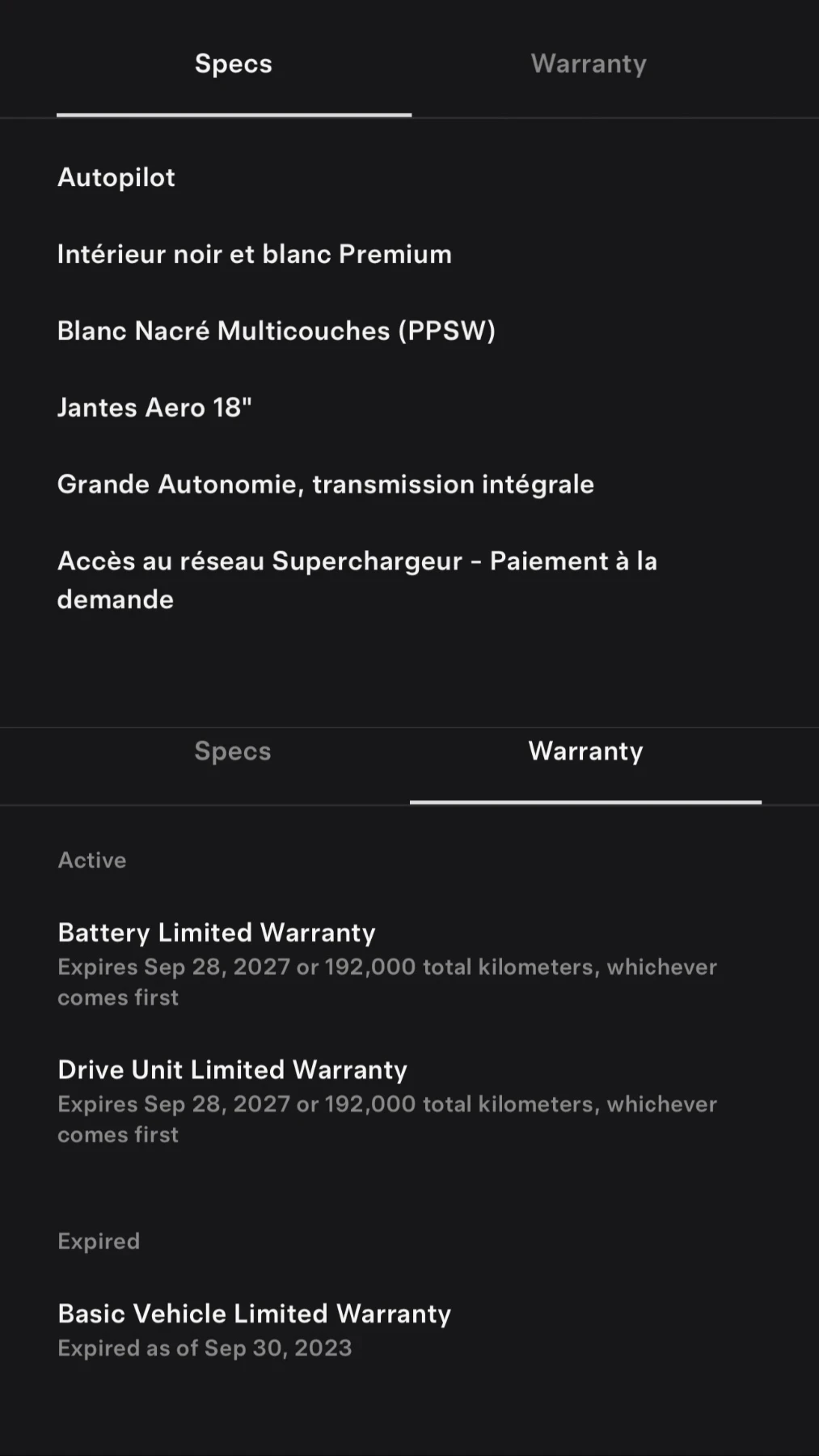Click Intérieur noir et blanc Premium
The image size is (819, 1456).
click(x=254, y=253)
